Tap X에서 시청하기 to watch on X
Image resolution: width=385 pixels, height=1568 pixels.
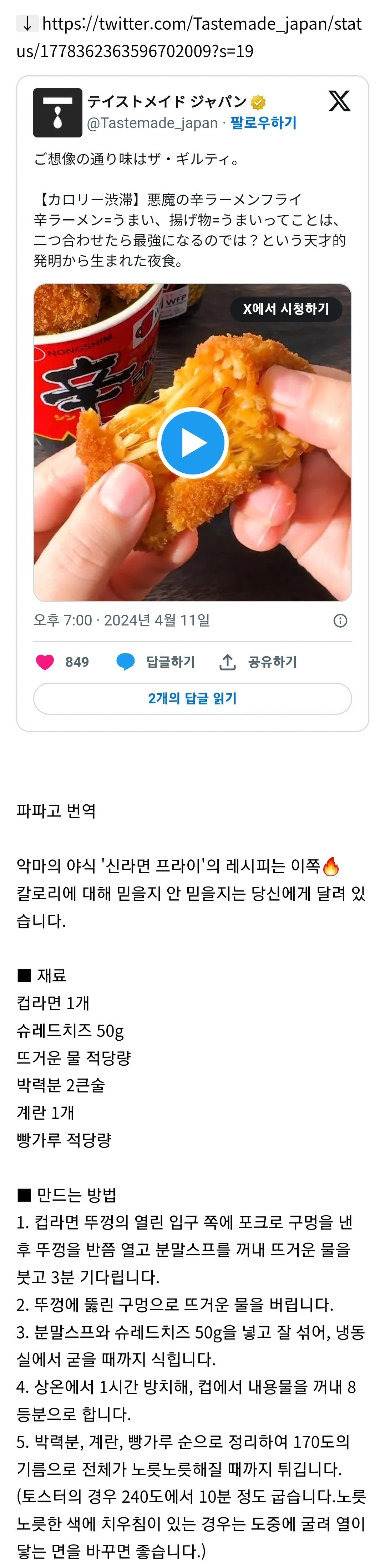coord(286,309)
